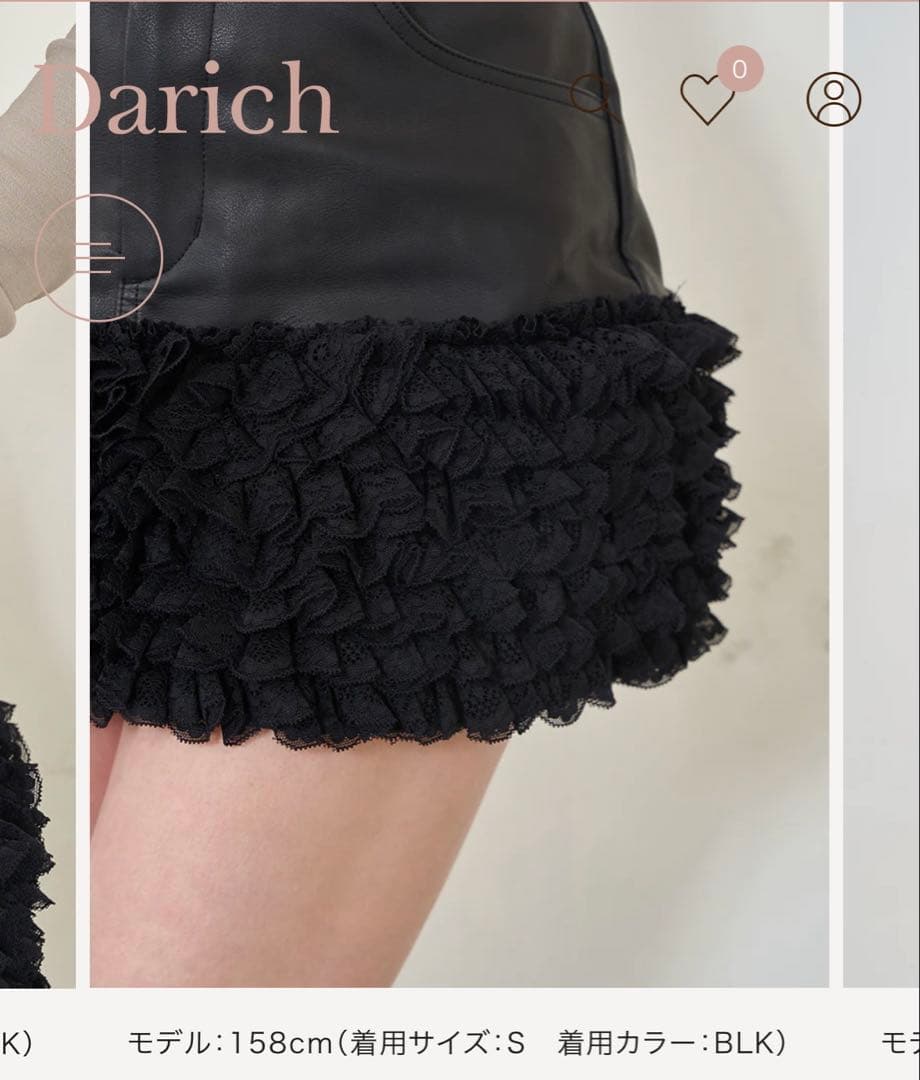Screen dimensions: 920x1080
Task: Open the menu drawer via the three-line icon
Action: [x=95, y=255]
